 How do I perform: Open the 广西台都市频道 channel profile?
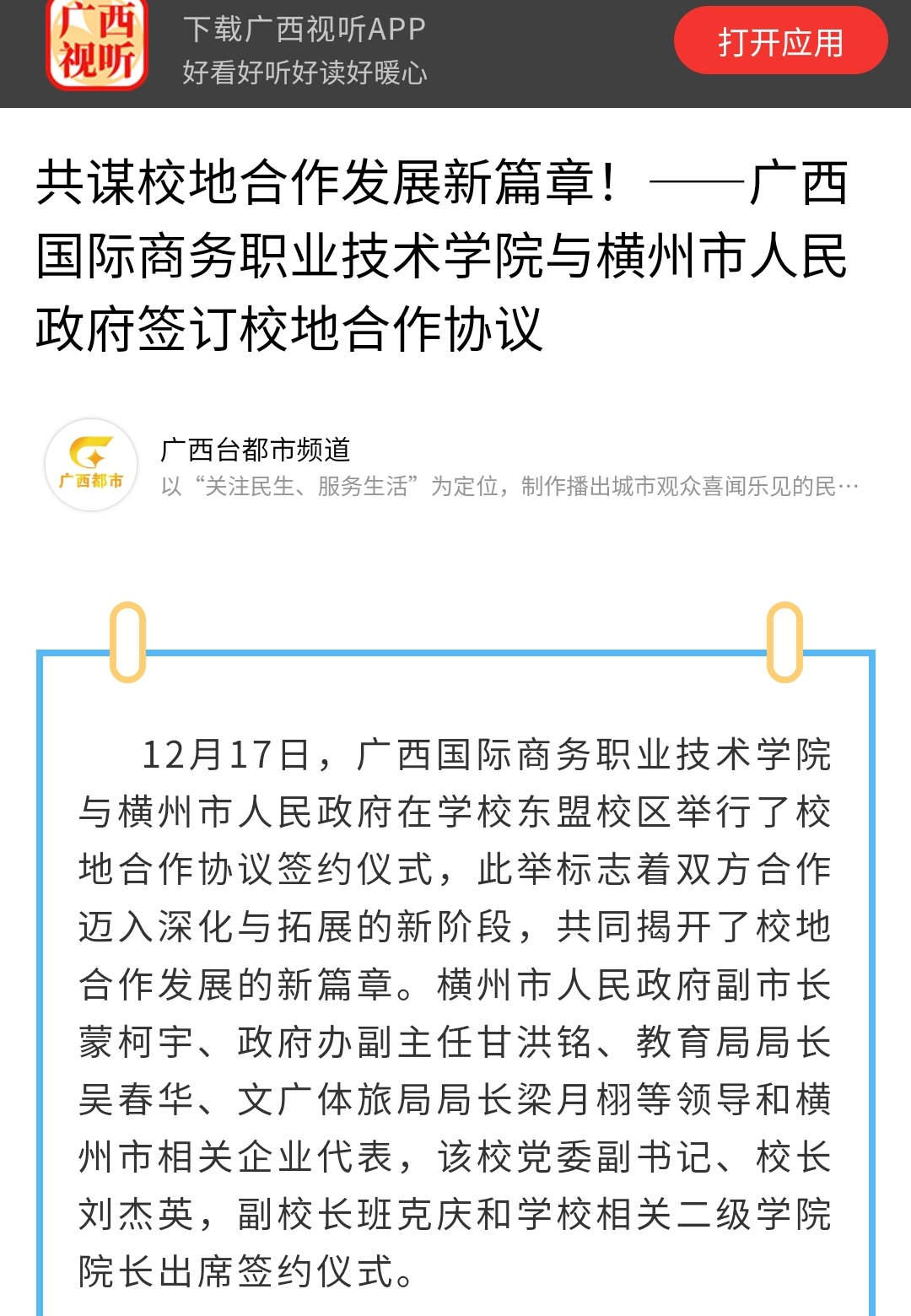click(x=255, y=450)
